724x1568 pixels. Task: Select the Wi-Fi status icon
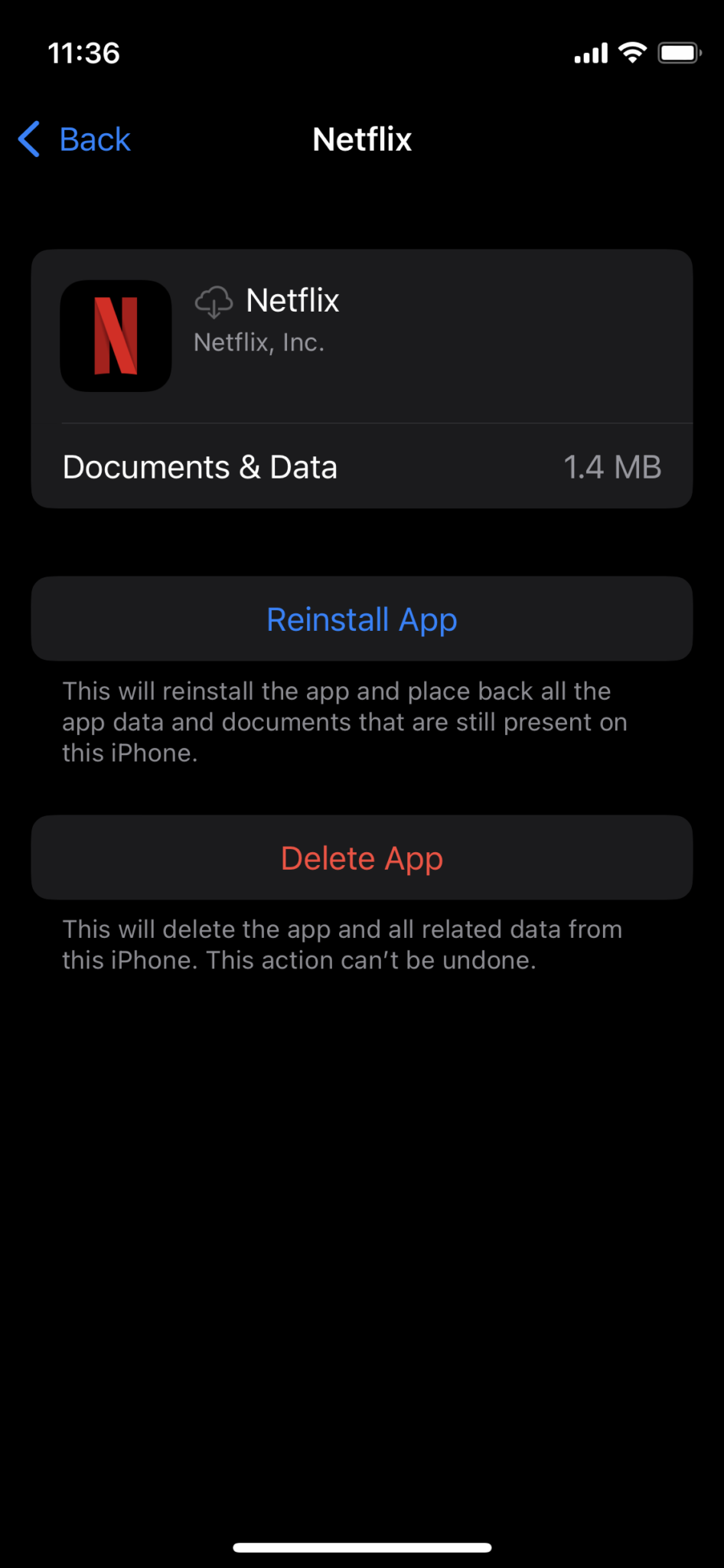pos(632,52)
